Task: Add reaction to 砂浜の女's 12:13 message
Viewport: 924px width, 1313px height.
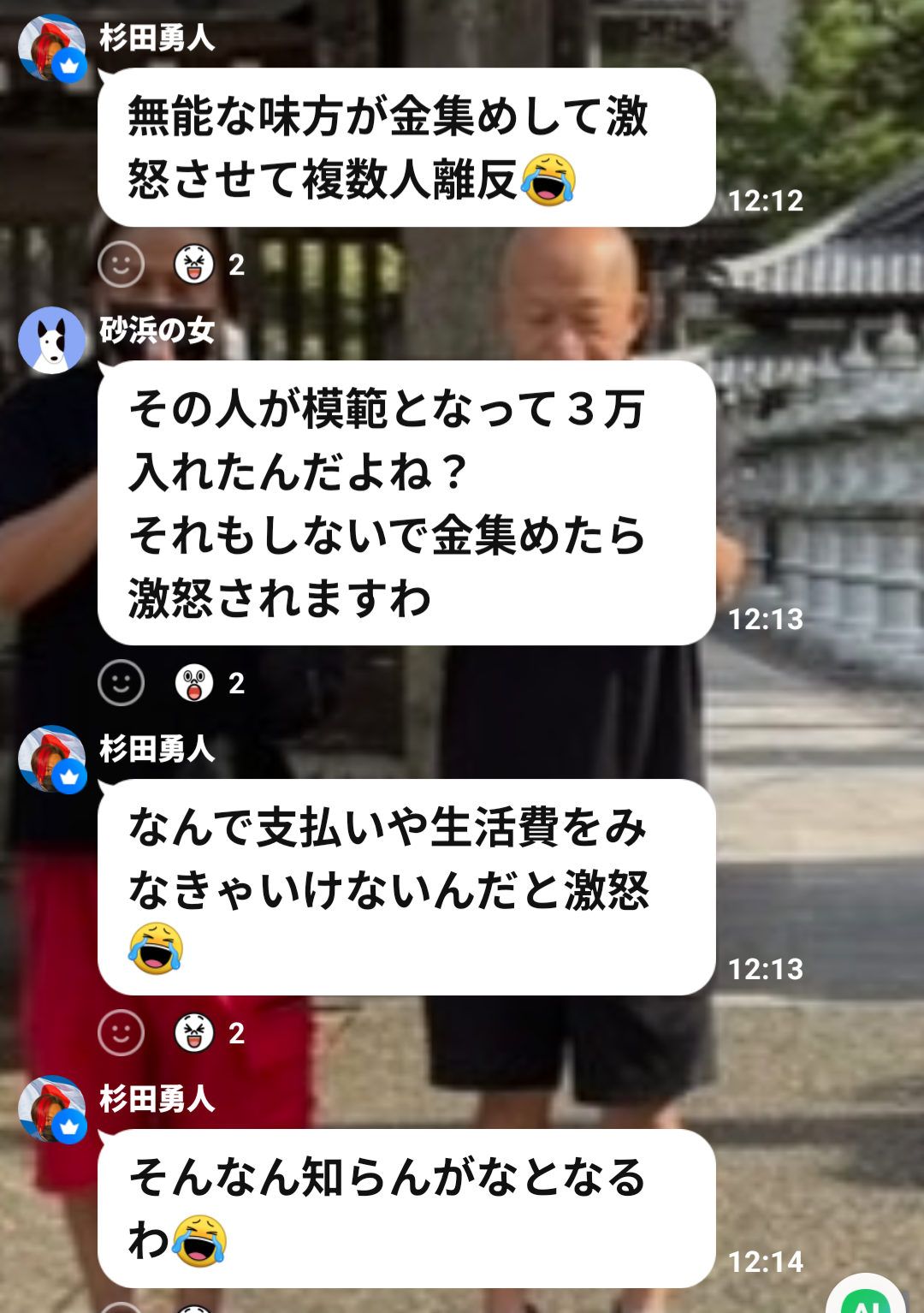Action: tap(121, 683)
